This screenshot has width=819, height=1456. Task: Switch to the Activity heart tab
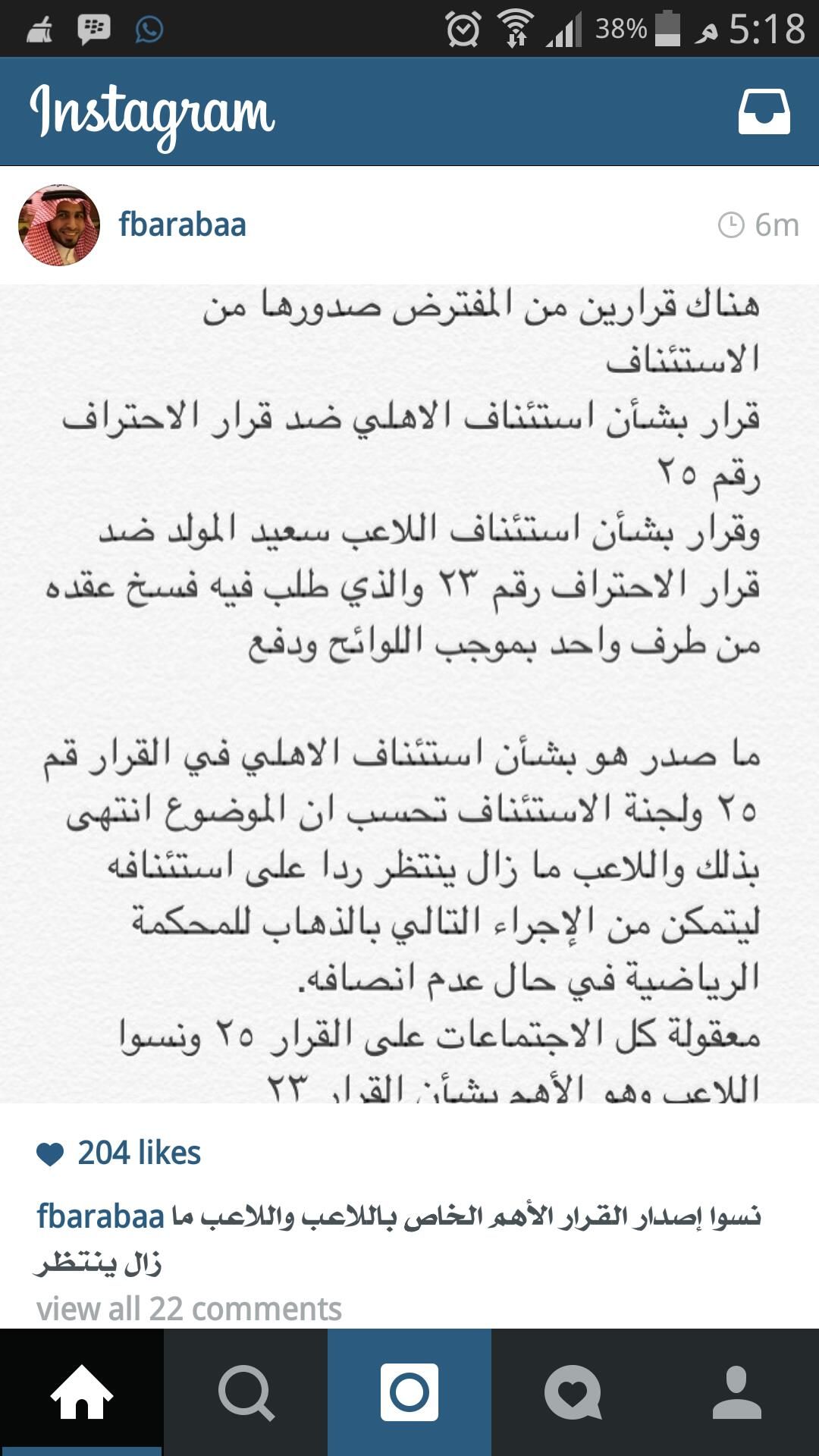pyautogui.click(x=573, y=1392)
